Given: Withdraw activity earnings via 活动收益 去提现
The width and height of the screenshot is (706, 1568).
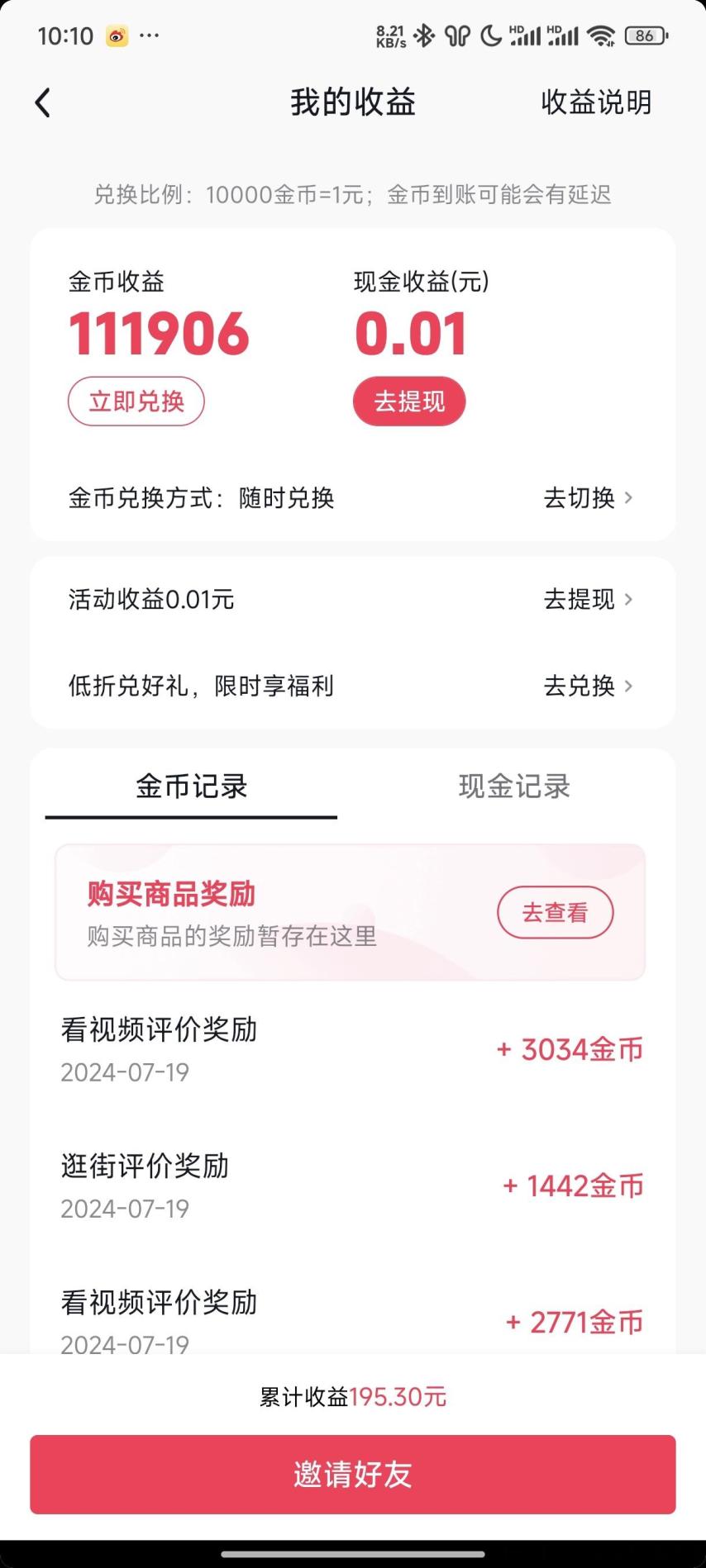Looking at the screenshot, I should 588,599.
